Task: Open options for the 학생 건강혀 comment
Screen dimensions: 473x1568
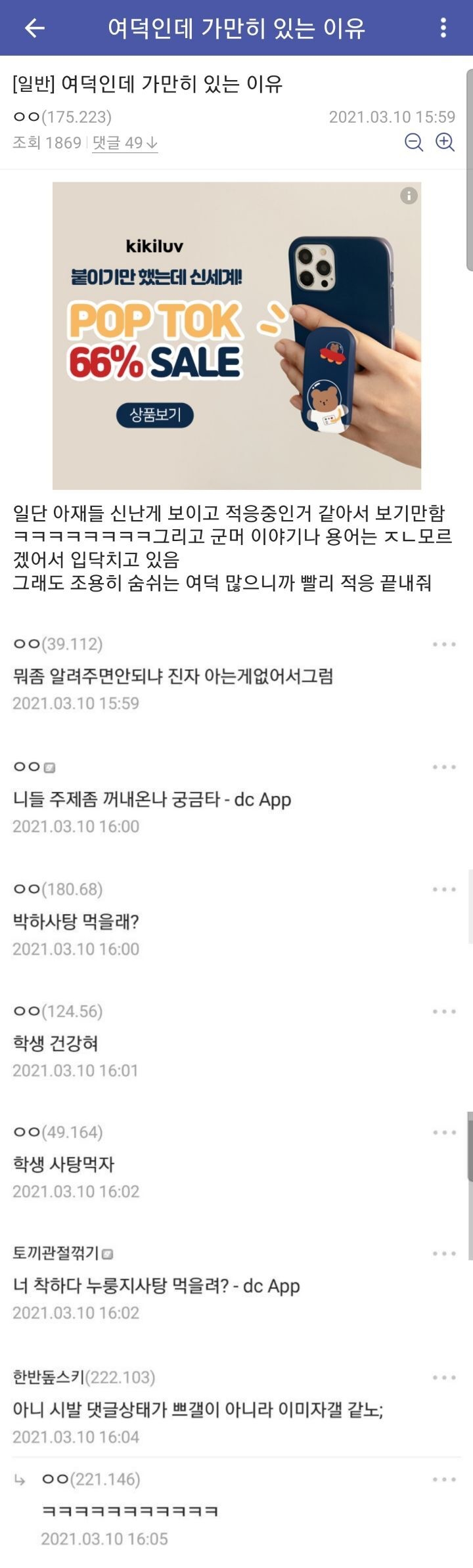Action: 444,1011
